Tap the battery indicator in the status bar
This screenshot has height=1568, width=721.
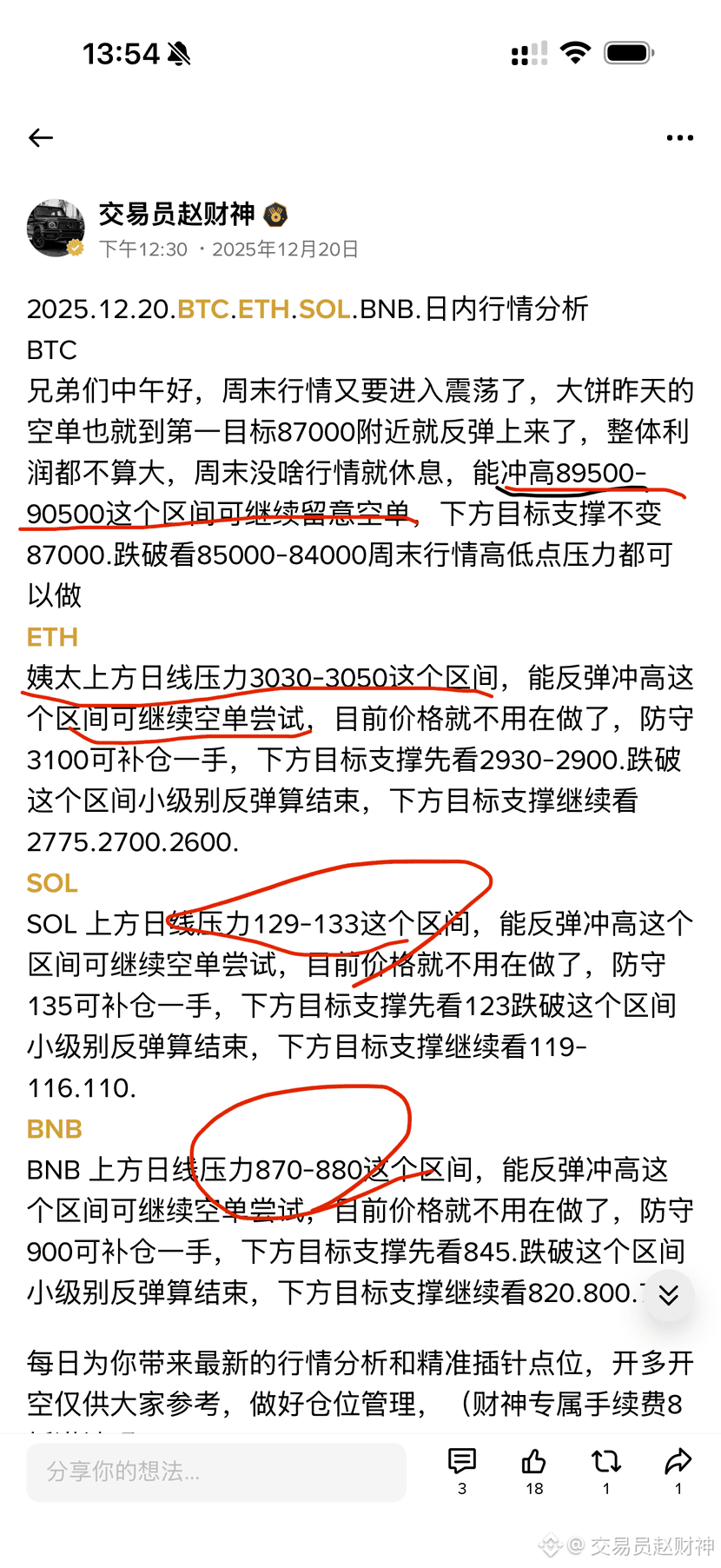(628, 52)
